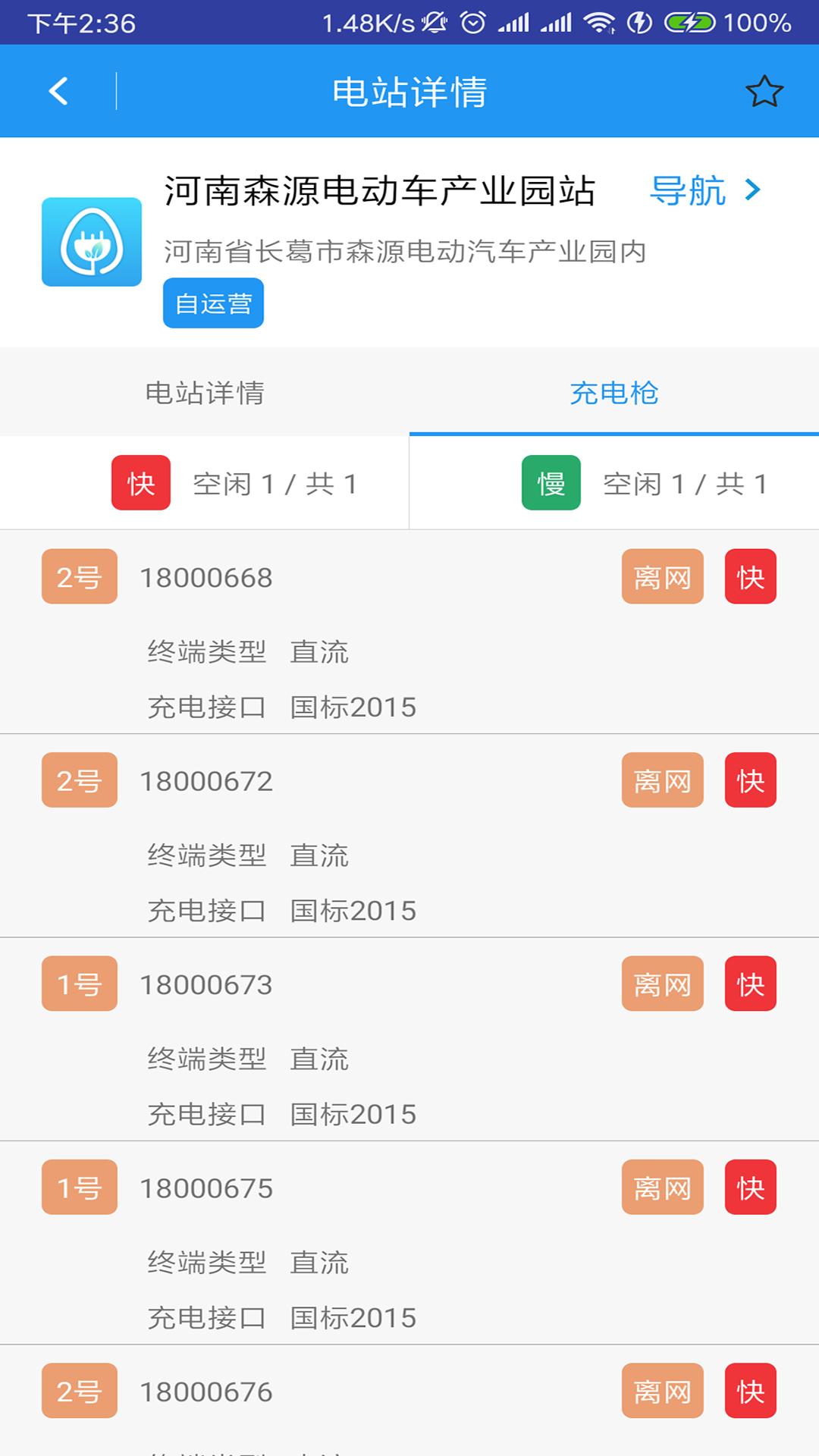Tap the 2号 pile number badge for 18000672
Viewport: 819px width, 1456px height.
[79, 780]
